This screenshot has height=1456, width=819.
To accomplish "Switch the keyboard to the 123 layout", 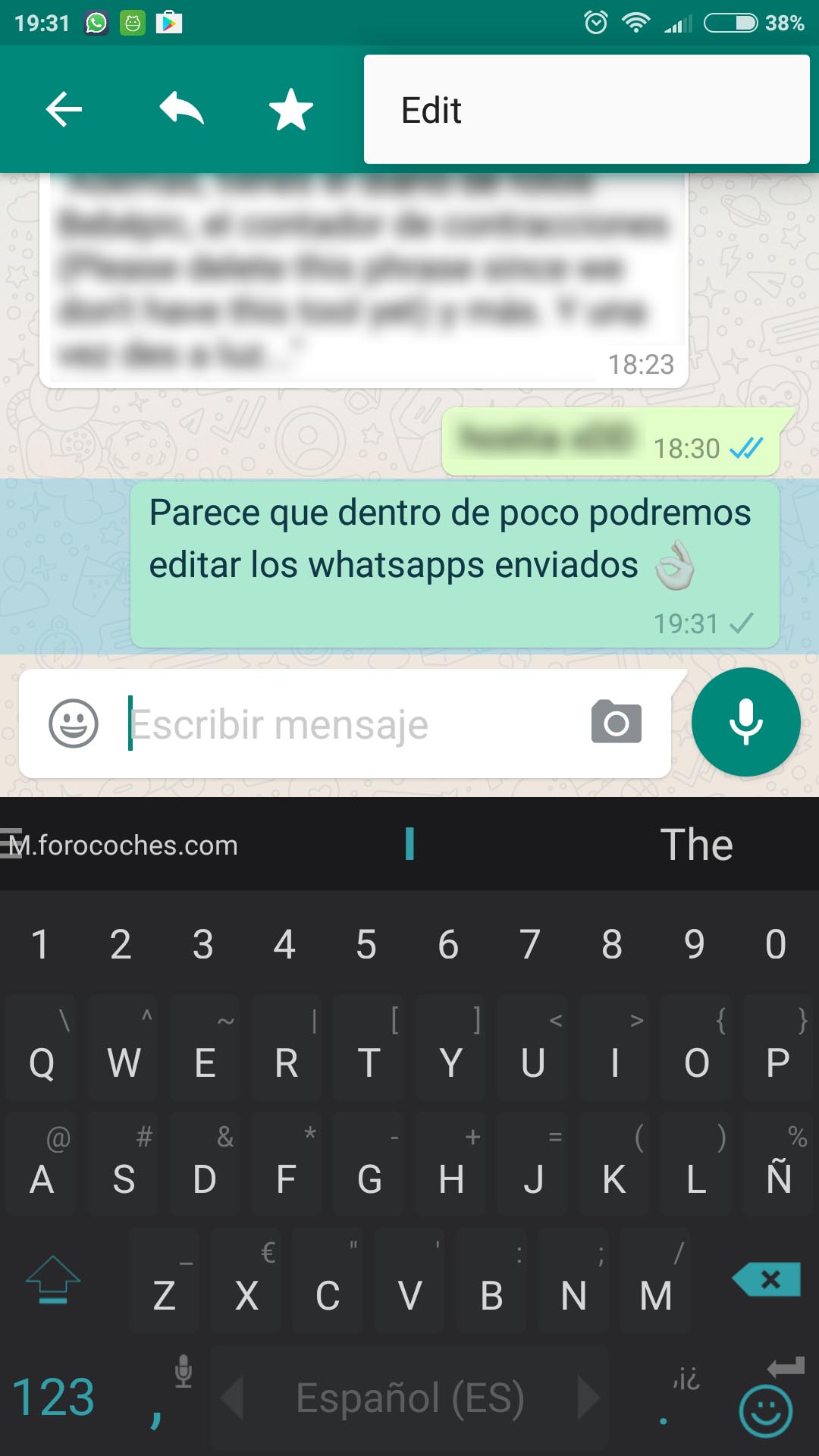I will 53,1398.
